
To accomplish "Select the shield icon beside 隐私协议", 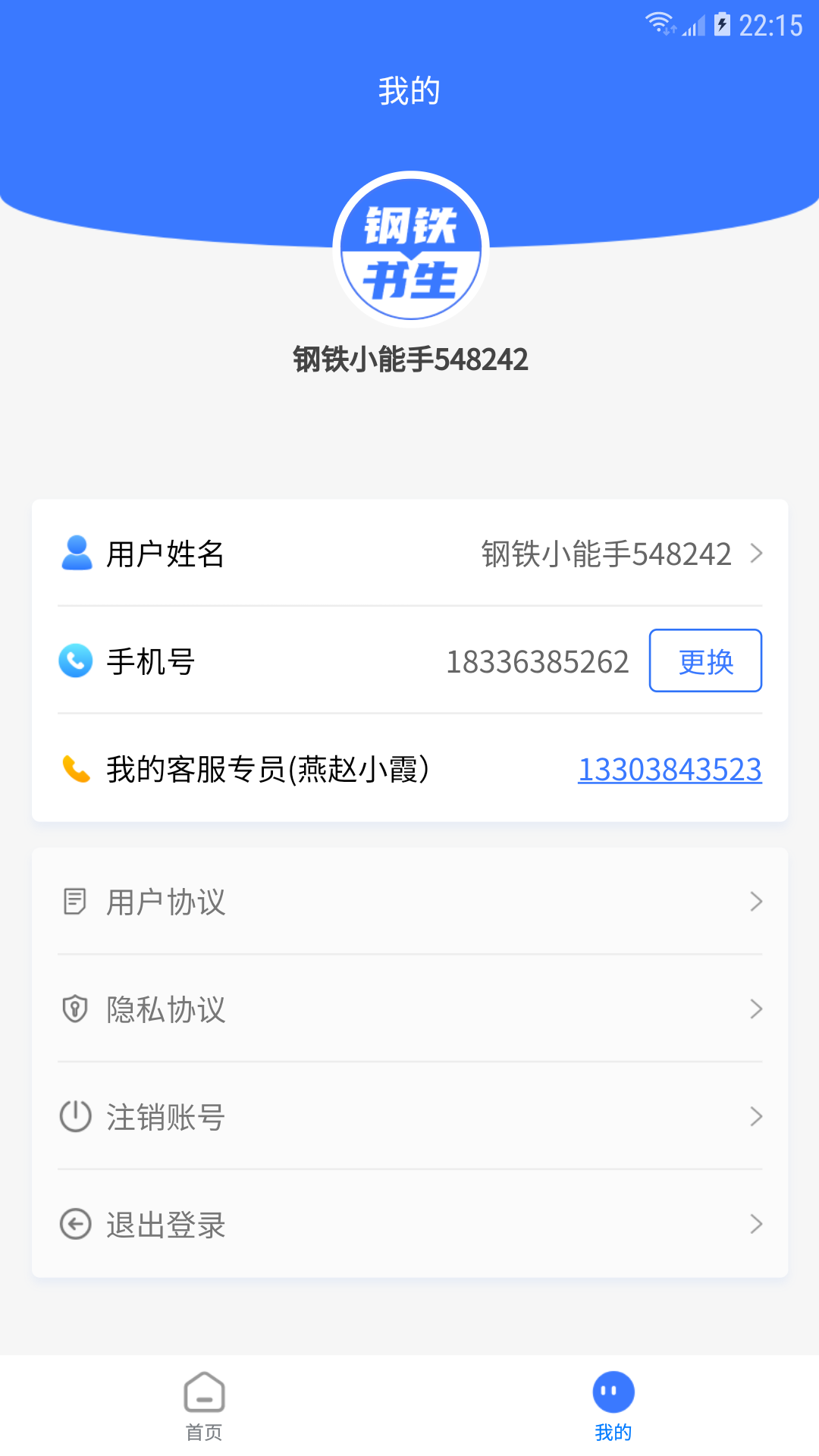I will pyautogui.click(x=74, y=1009).
